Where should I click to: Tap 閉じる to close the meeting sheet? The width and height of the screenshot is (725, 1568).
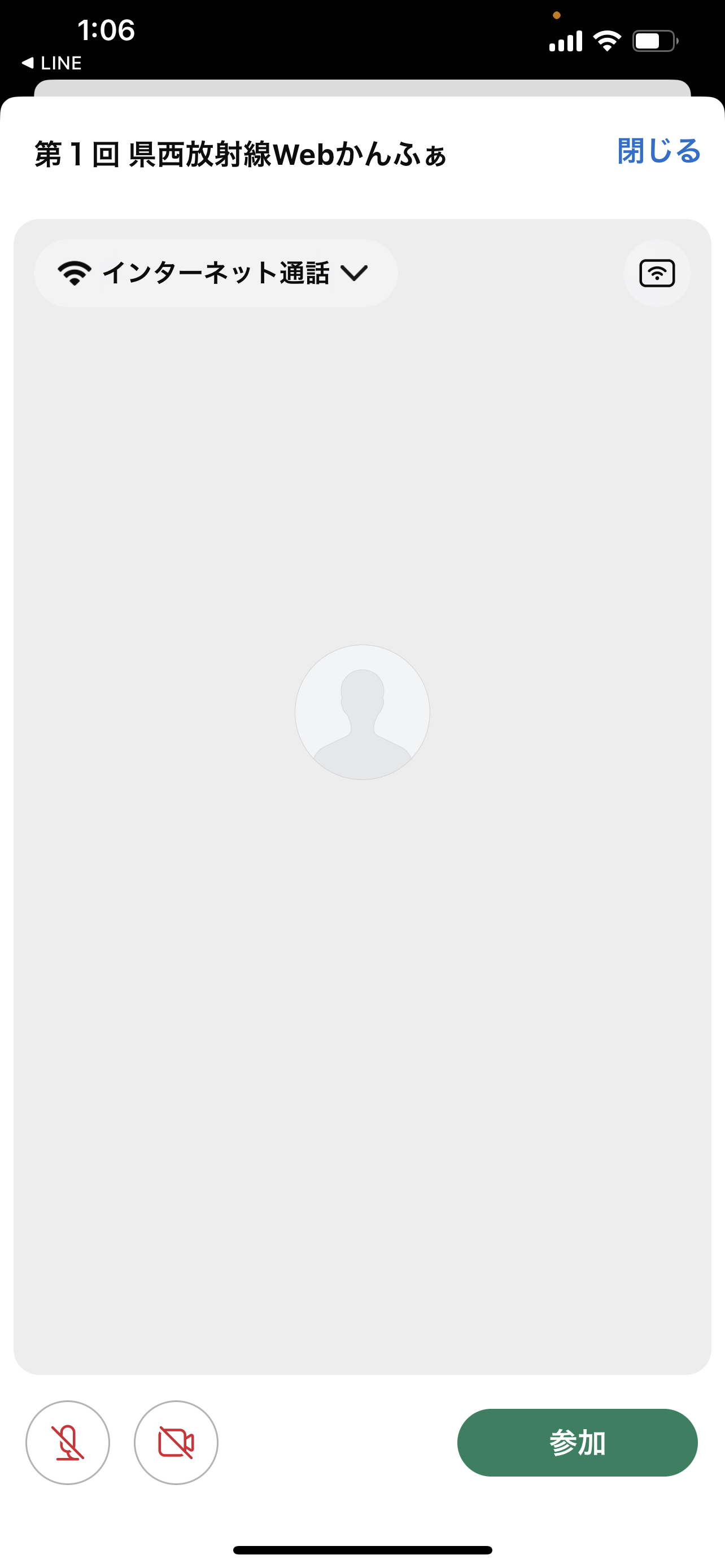coord(658,151)
